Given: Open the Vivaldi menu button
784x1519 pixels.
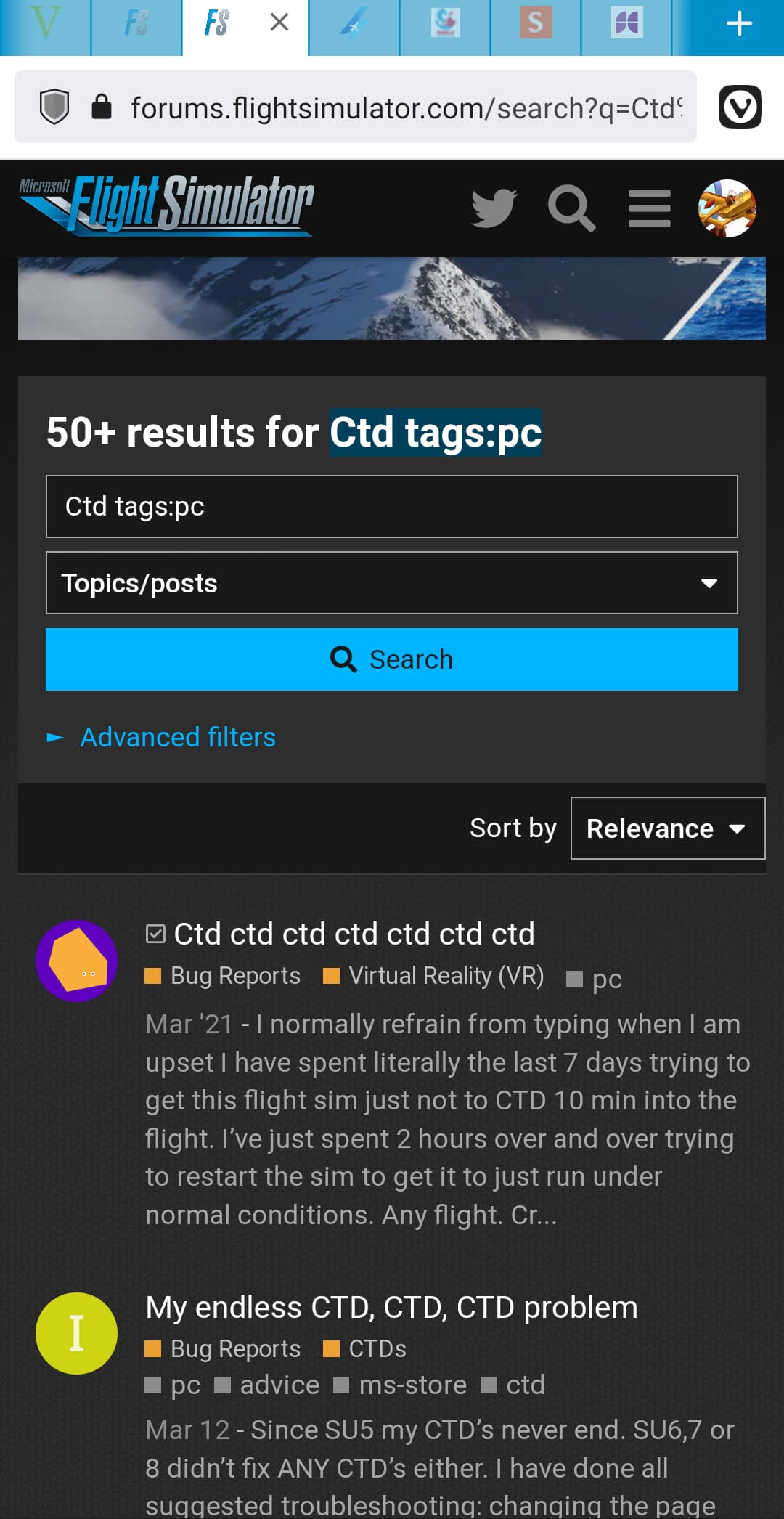Looking at the screenshot, I should pos(740,107).
